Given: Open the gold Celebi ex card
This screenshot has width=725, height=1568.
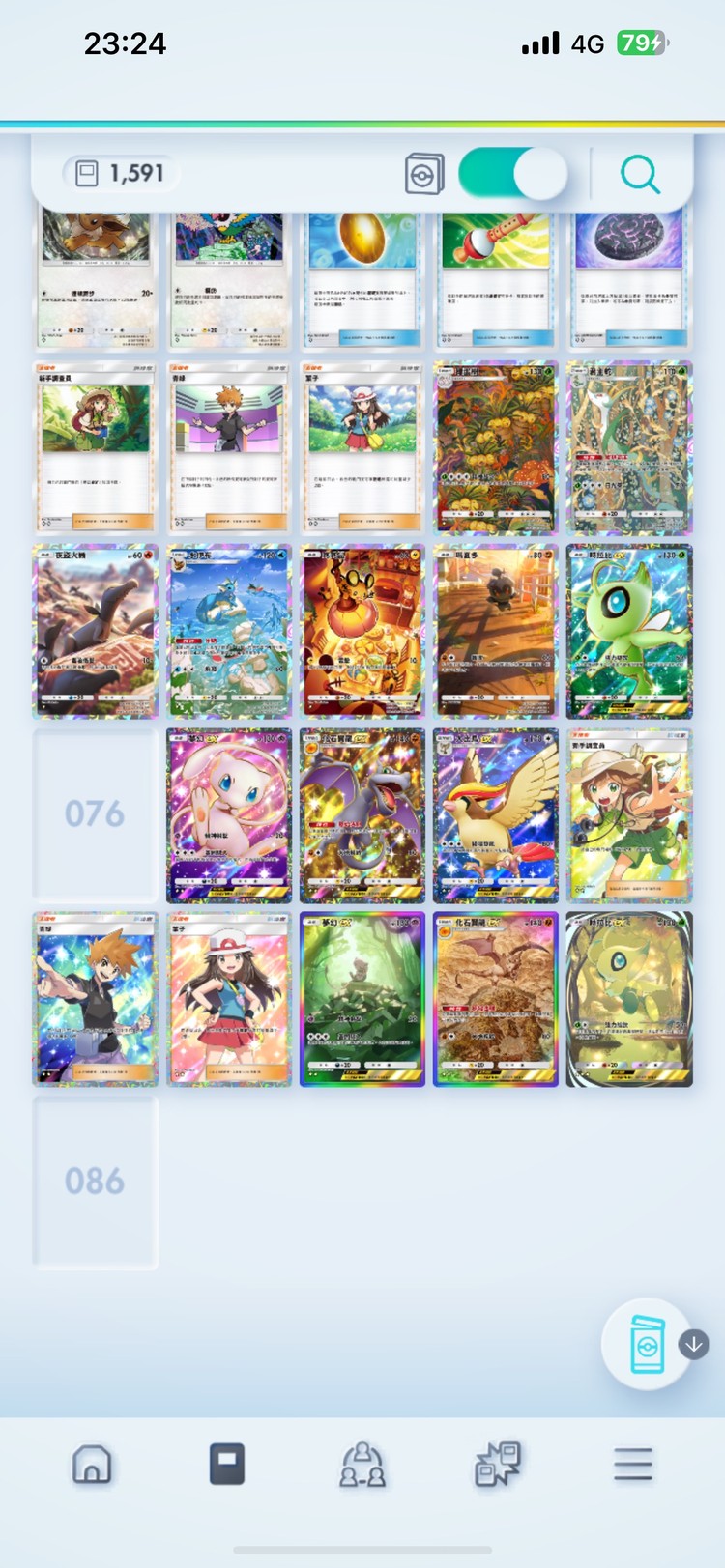Looking at the screenshot, I should [x=629, y=999].
